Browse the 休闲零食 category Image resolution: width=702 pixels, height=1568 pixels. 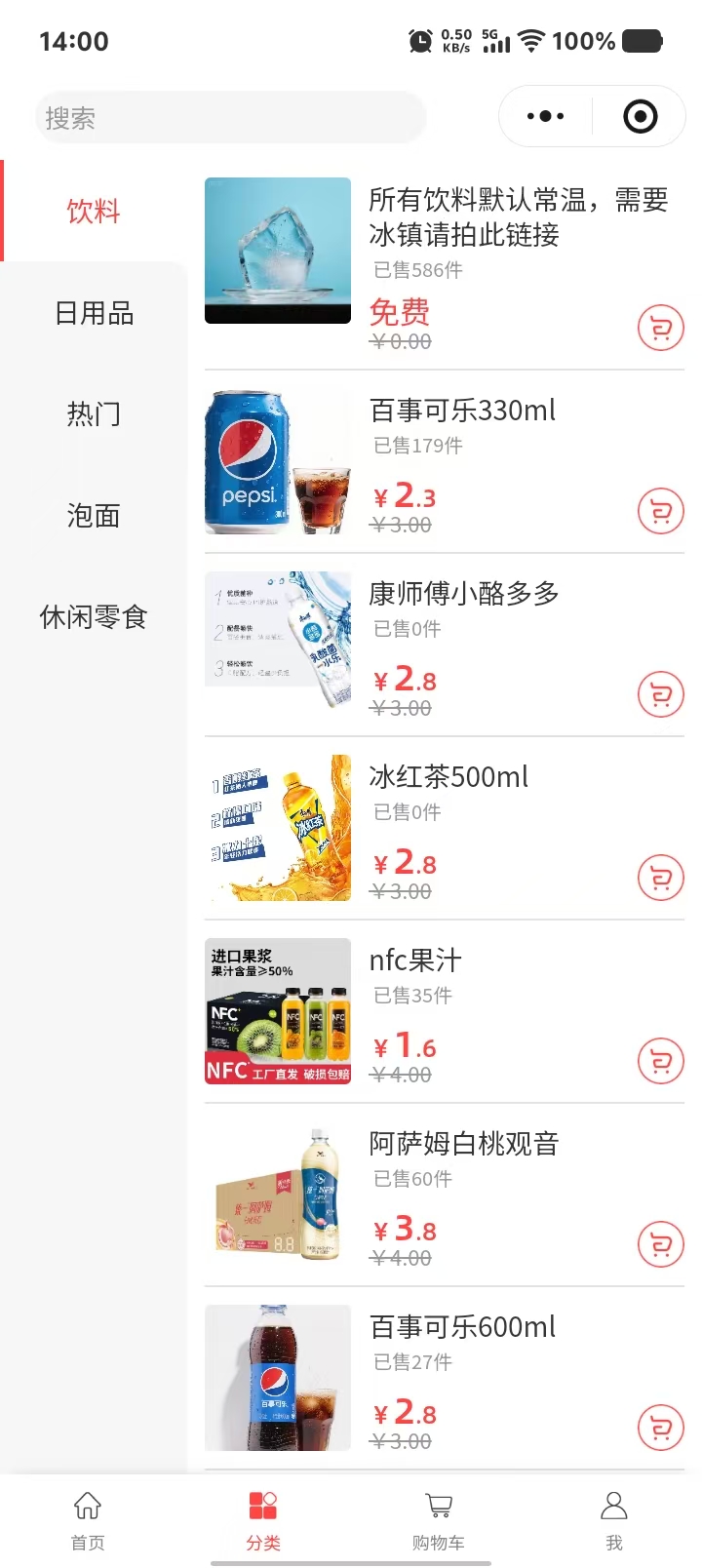pos(94,617)
